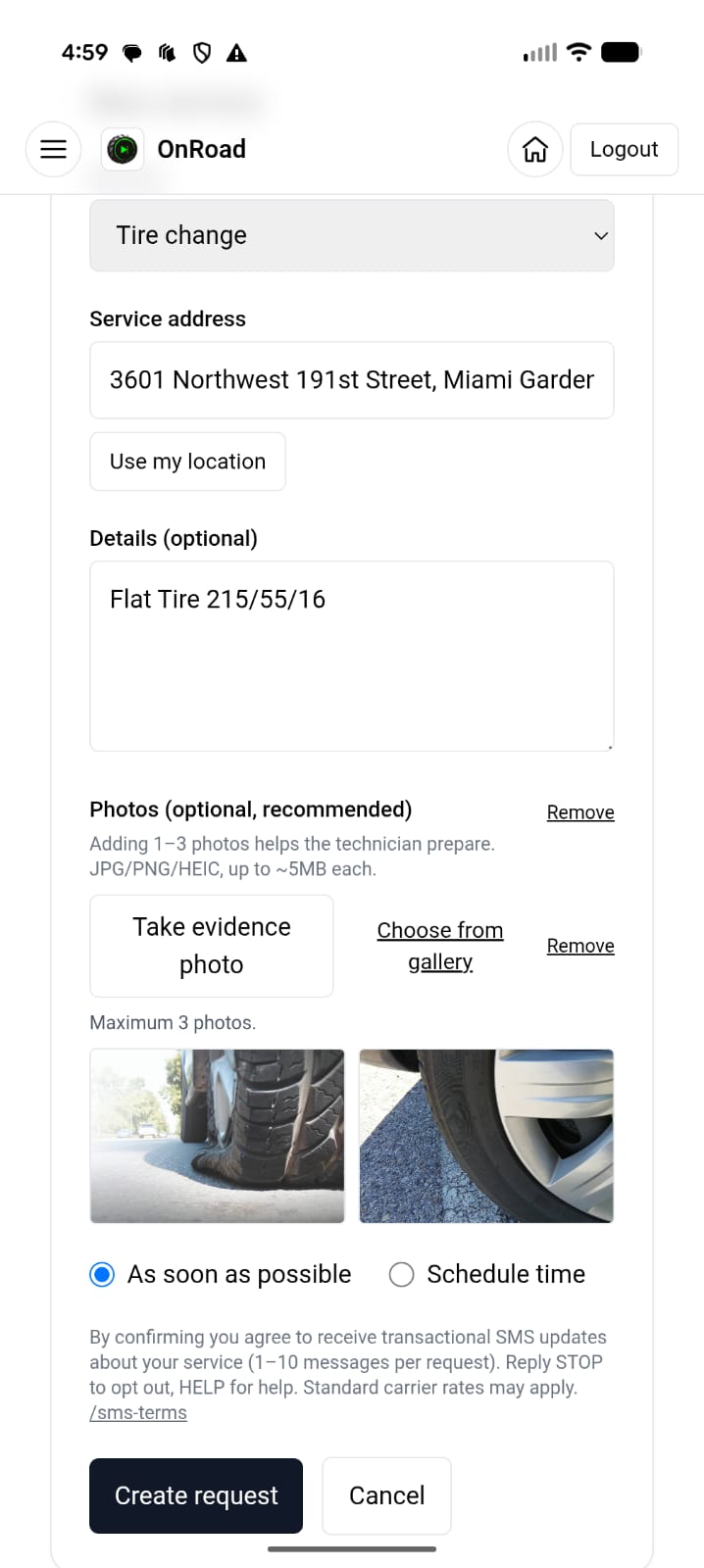704x1568 pixels.
Task: View the flat tire tread photo
Action: coord(217,1136)
